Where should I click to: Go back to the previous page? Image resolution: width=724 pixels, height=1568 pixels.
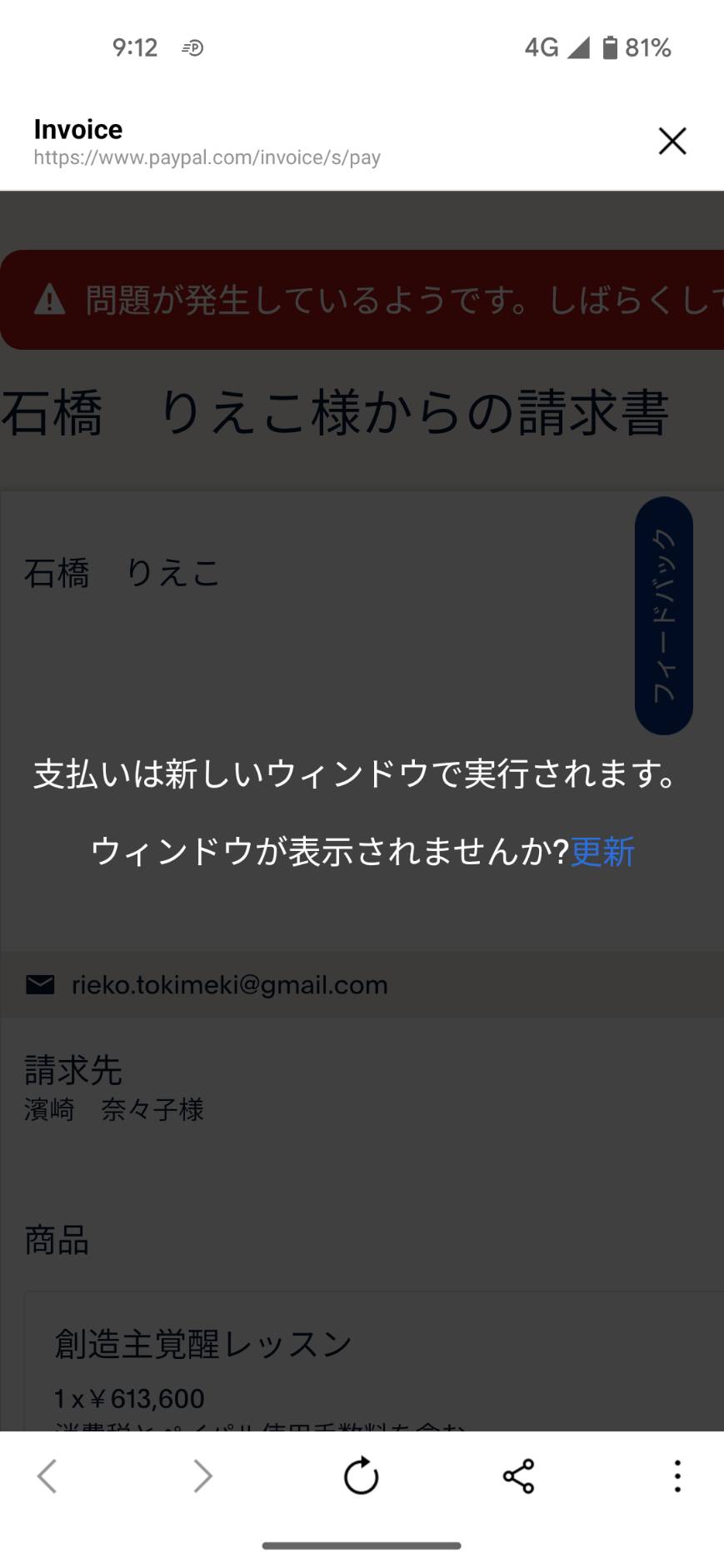47,1476
